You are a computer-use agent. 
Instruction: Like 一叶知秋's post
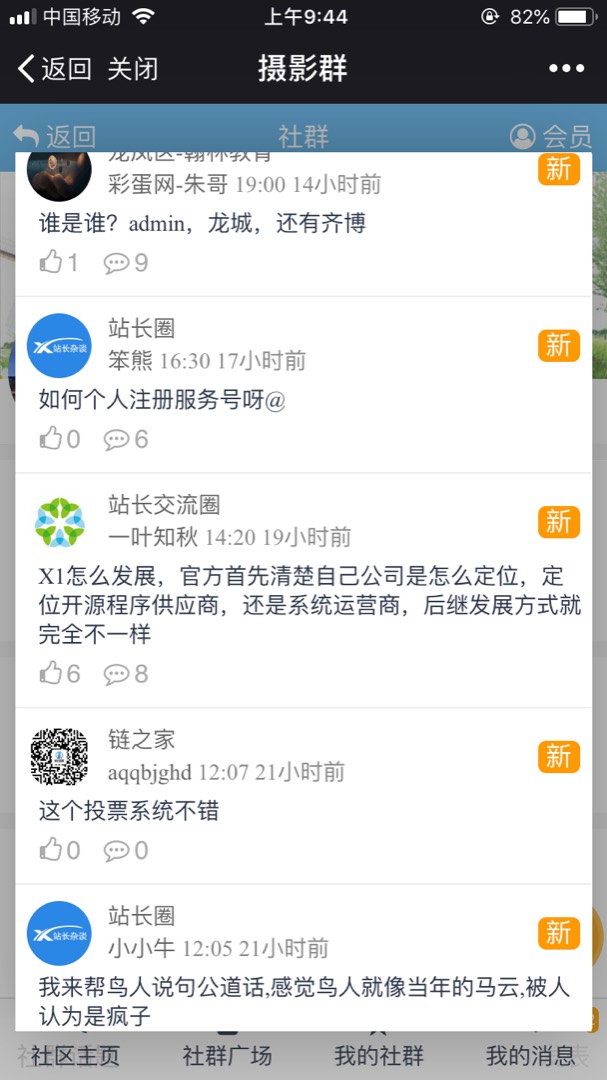[x=58, y=674]
